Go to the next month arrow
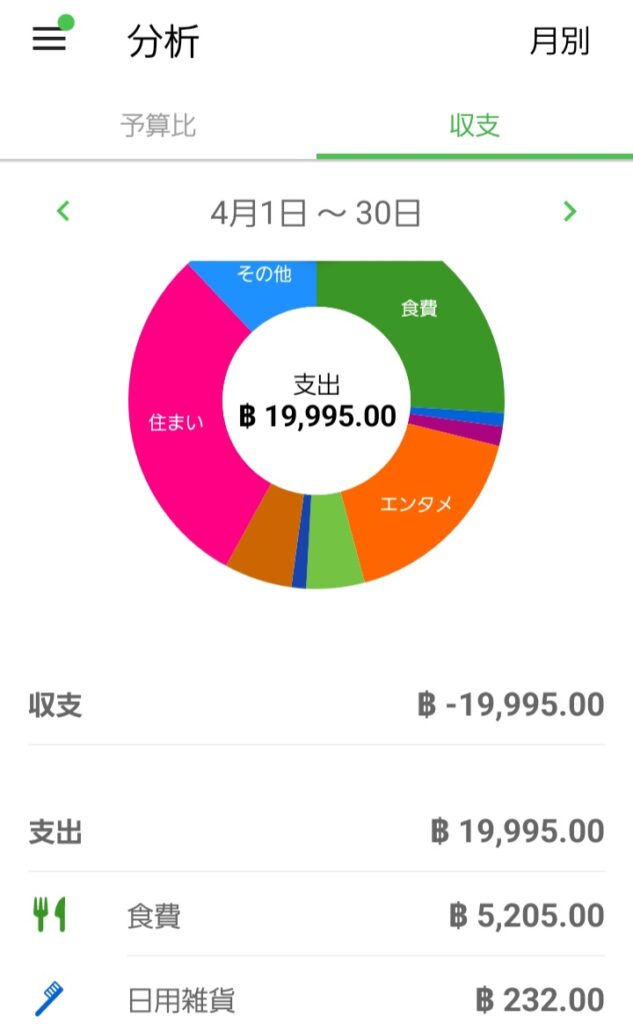The height and width of the screenshot is (1024, 633). (570, 211)
